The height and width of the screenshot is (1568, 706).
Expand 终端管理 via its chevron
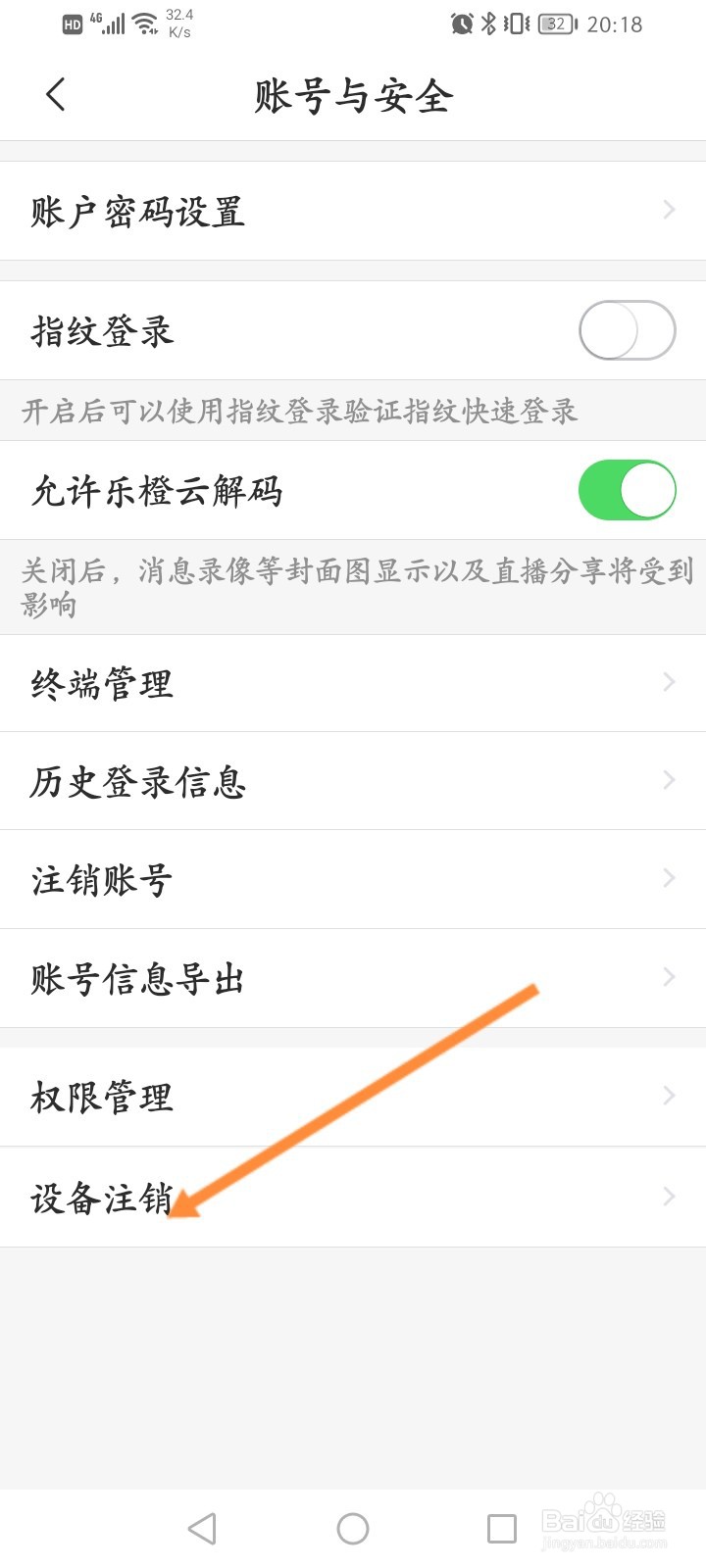pos(670,683)
